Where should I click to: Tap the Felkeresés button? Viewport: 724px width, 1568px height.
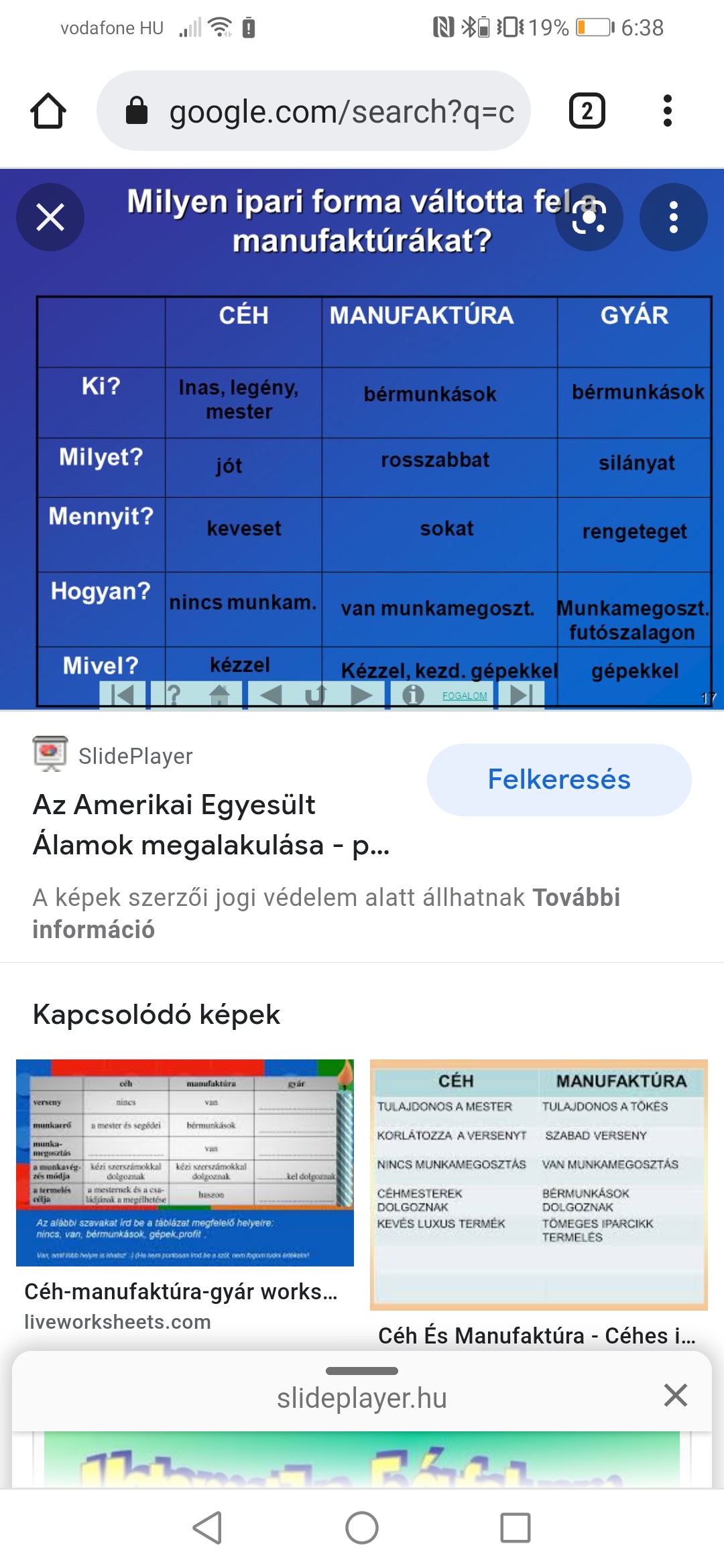[x=558, y=779]
